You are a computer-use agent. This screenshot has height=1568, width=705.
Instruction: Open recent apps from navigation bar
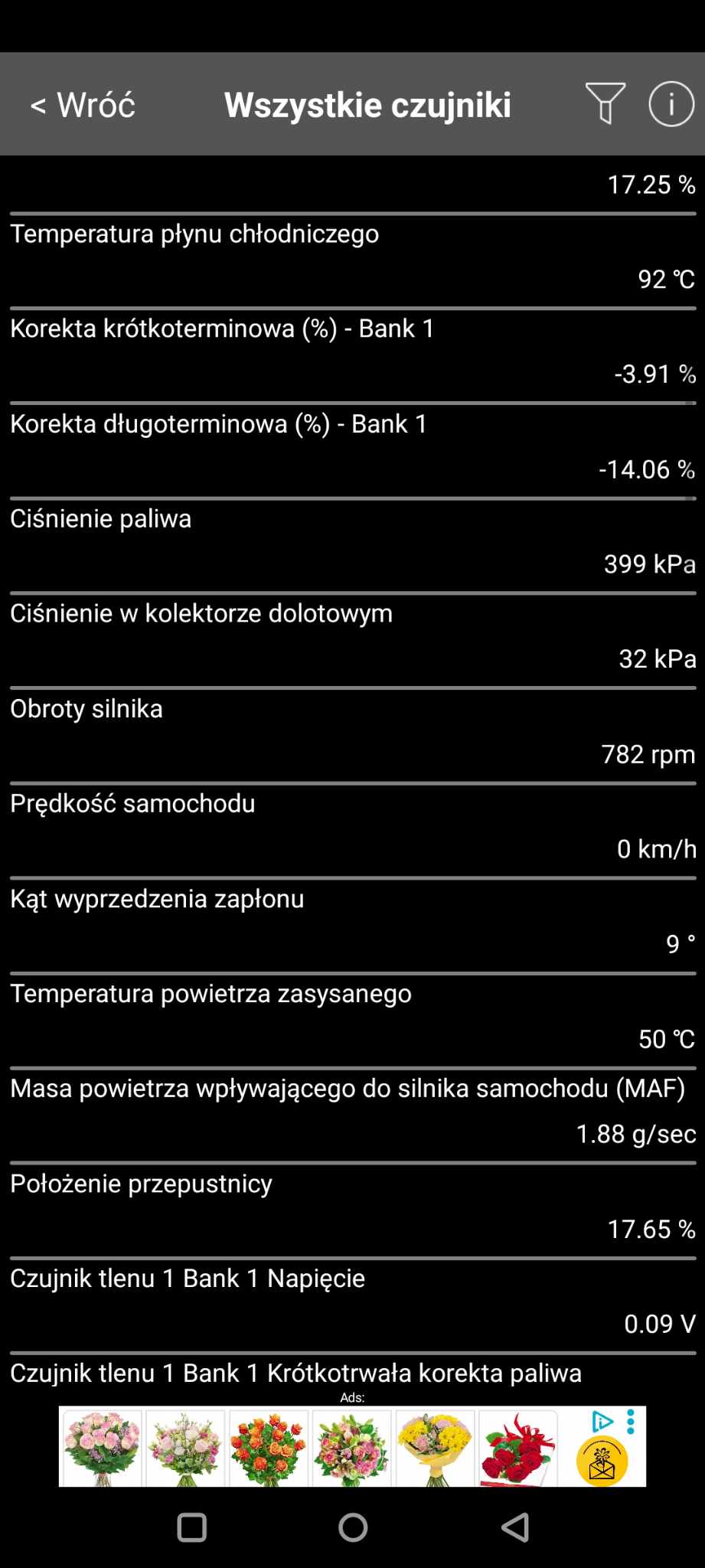pos(191,1527)
